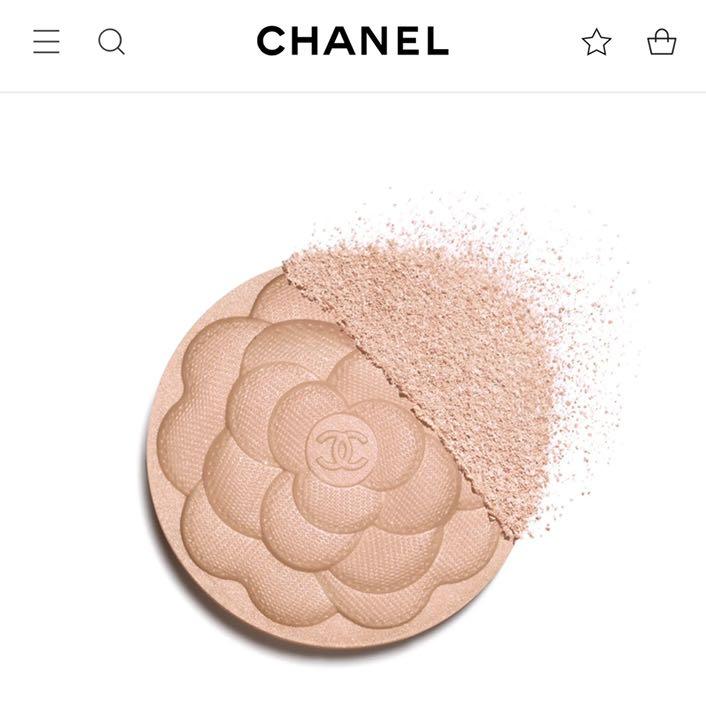
Task: Open the shopping bag
Action: click(661, 42)
